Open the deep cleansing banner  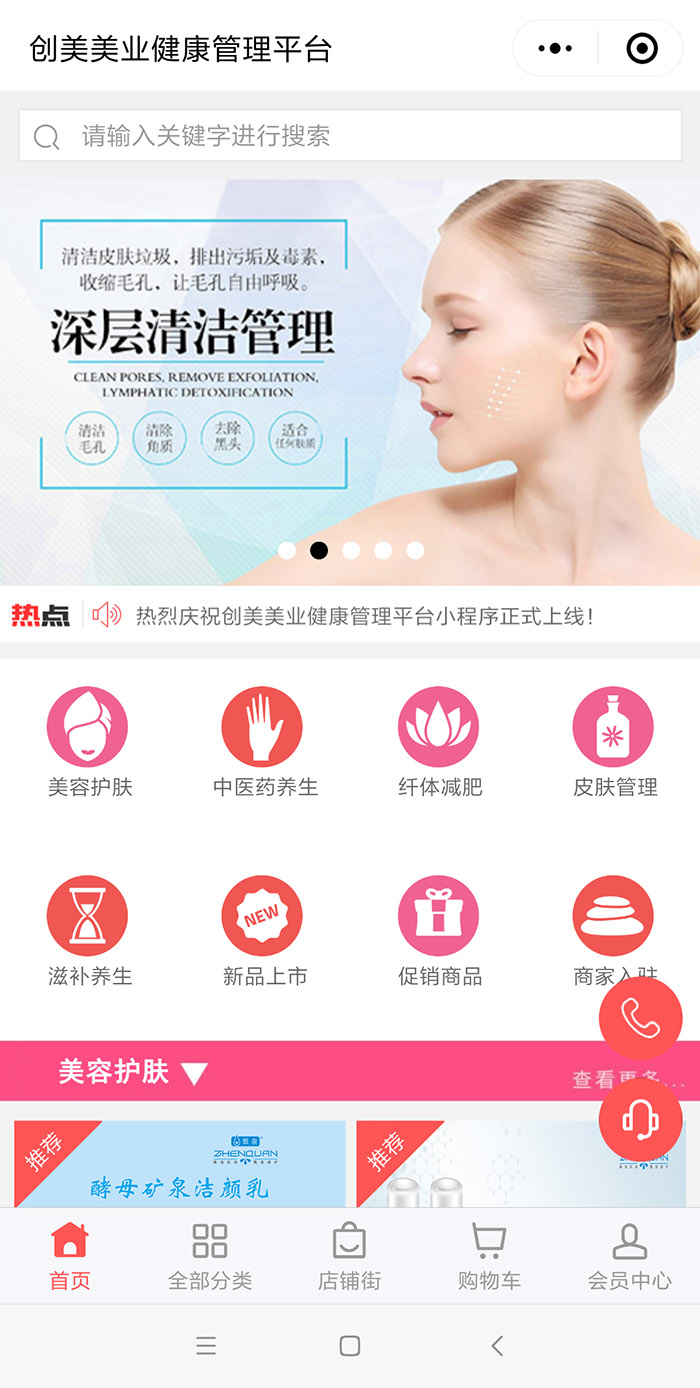tap(350, 380)
